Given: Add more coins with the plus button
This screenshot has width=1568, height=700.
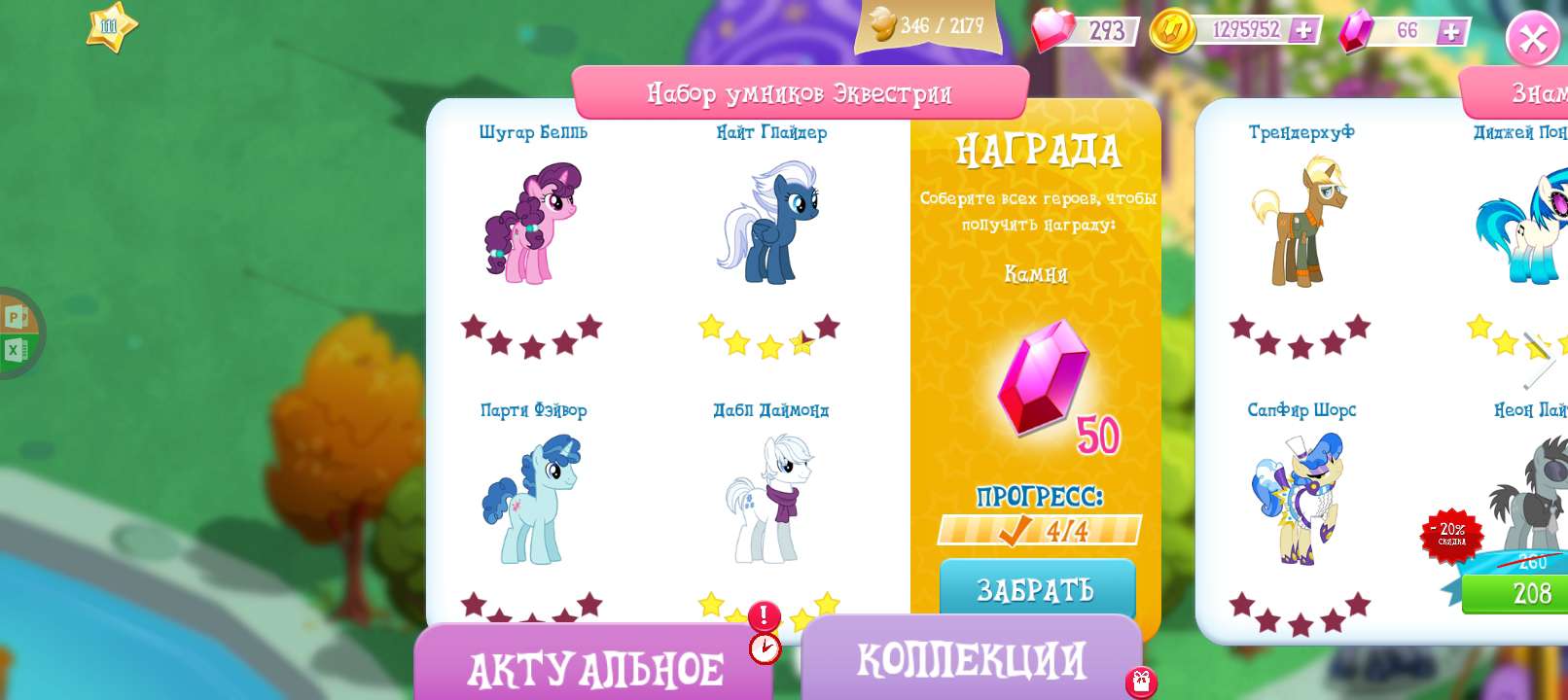Looking at the screenshot, I should coord(1303,31).
